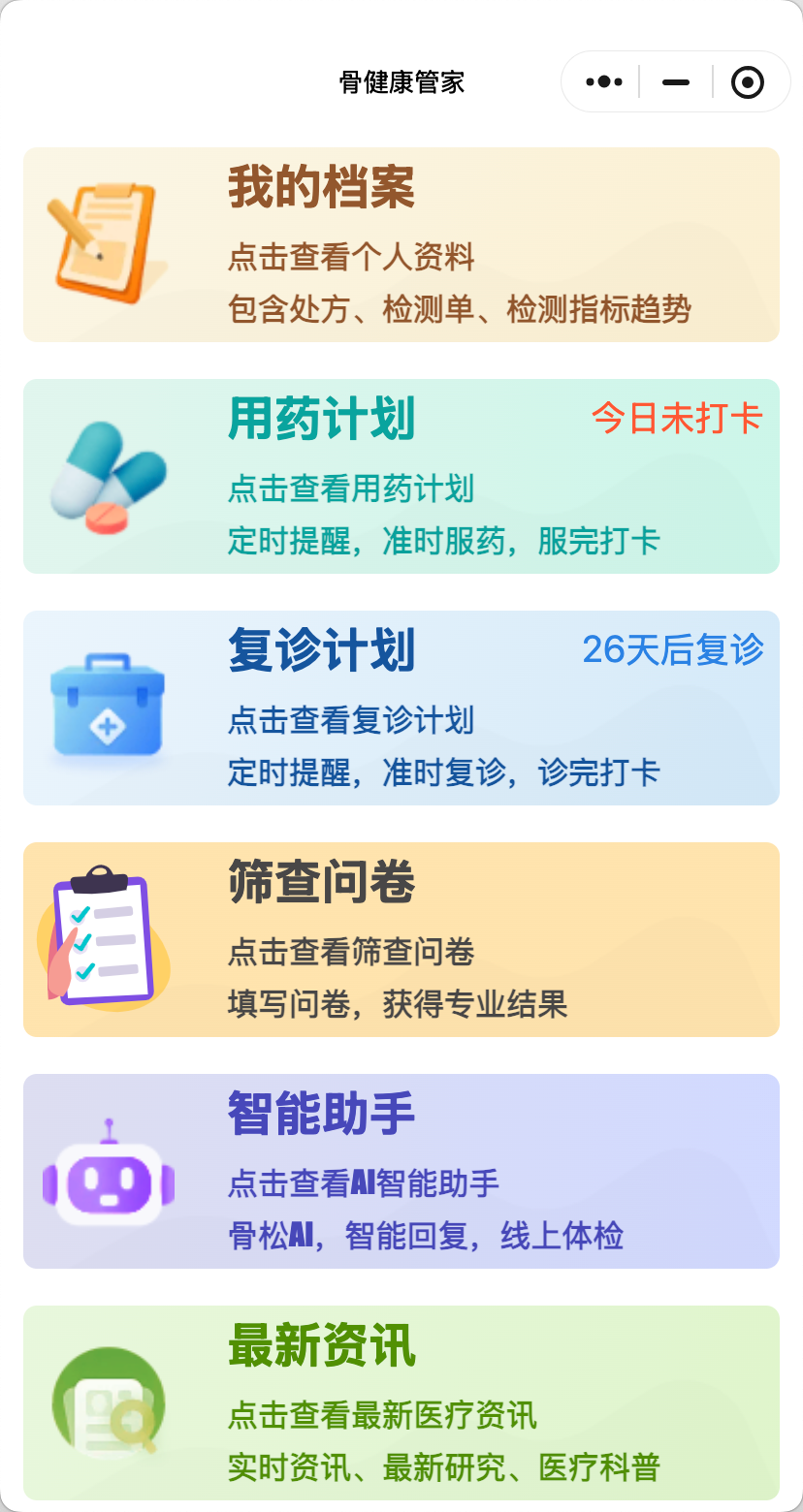Click the circular capsule button top right
Viewport: 803px width, 1512px height.
click(748, 81)
